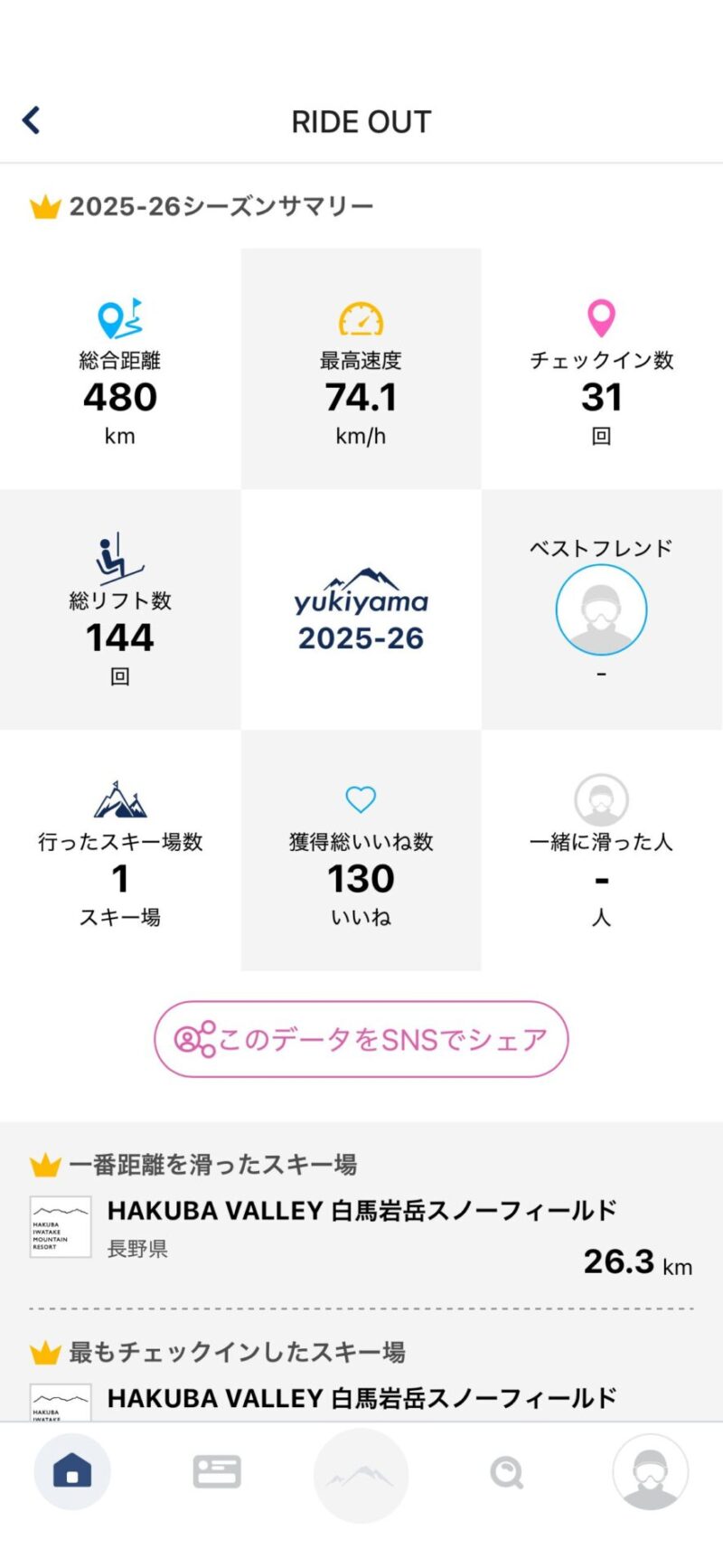Open the center mountain tab
Screen dimensions: 723x1568
361,1476
